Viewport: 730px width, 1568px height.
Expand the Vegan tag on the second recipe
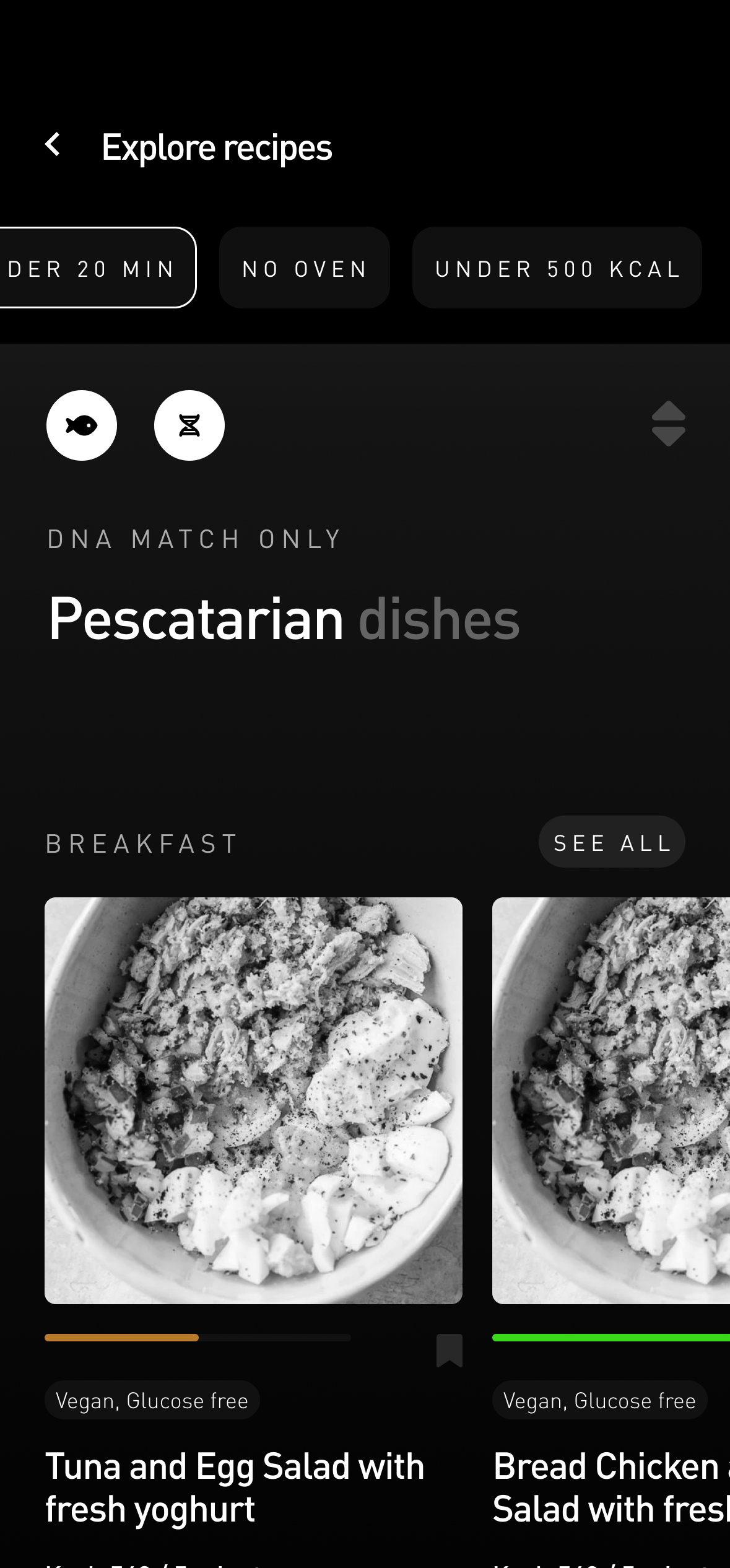[599, 1400]
